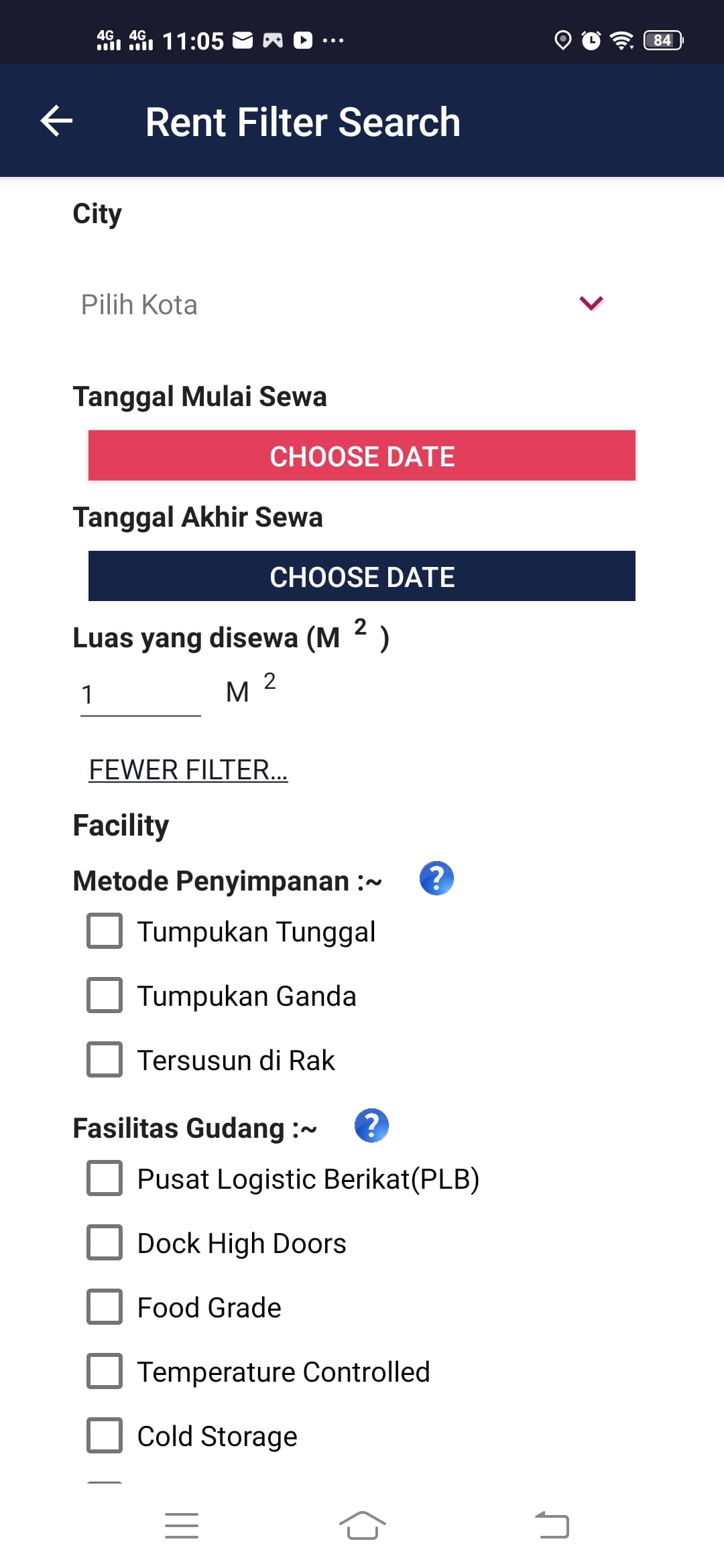The width and height of the screenshot is (724, 1568).
Task: Open the Pilih Kota city dropdown
Action: pyautogui.click(x=343, y=304)
